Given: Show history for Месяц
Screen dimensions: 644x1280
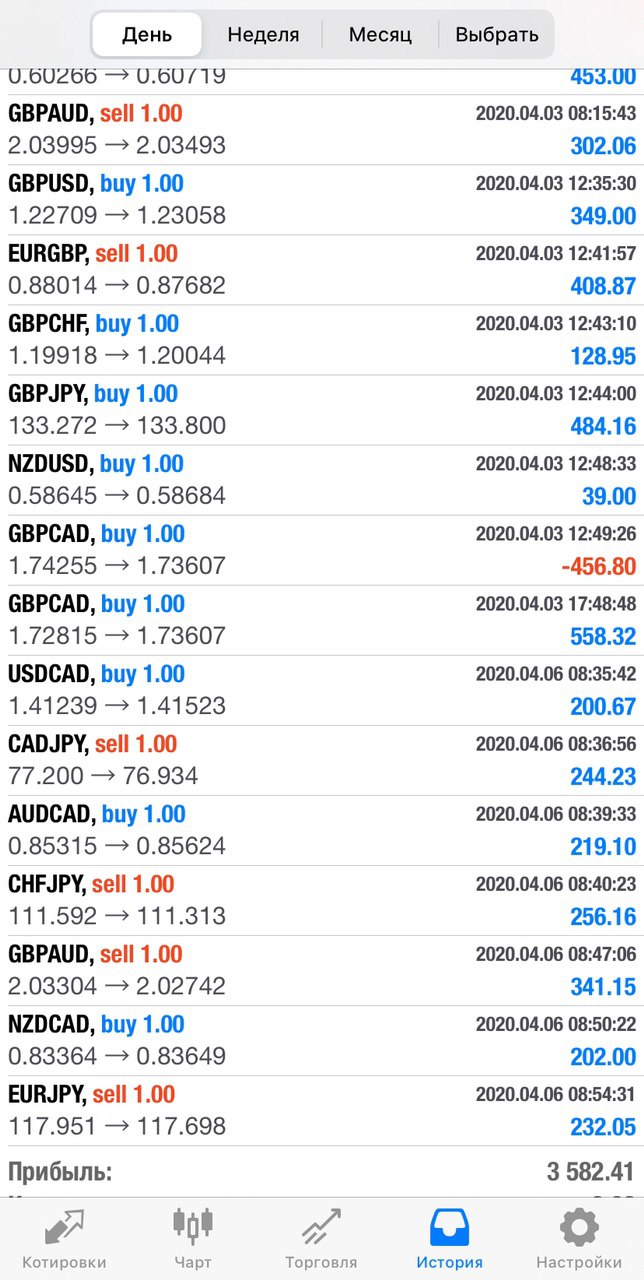Looking at the screenshot, I should (380, 35).
